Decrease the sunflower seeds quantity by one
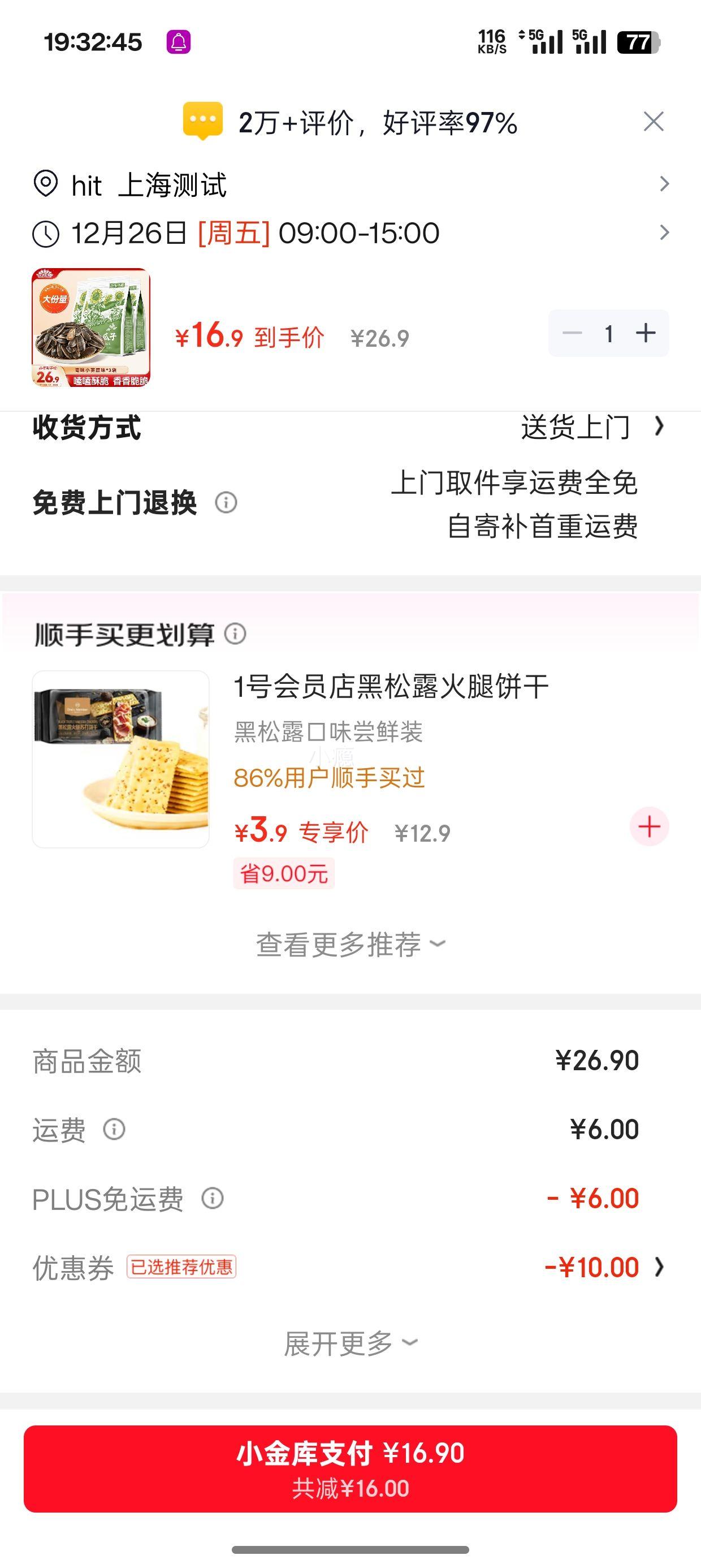This screenshot has width=701, height=1568. [x=572, y=333]
